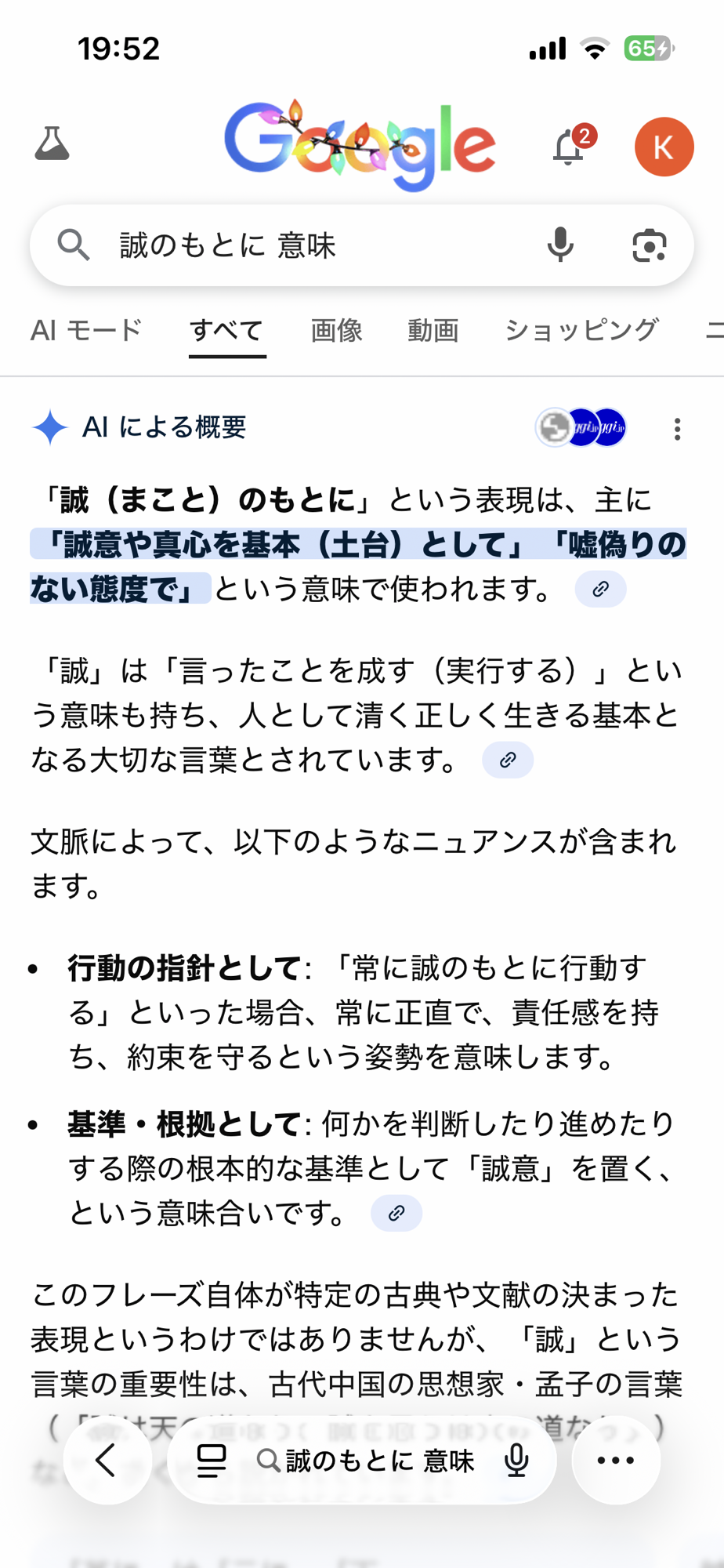Viewport: 724px width, 1568px height.
Task: Open the notifications bell
Action: coord(570,147)
